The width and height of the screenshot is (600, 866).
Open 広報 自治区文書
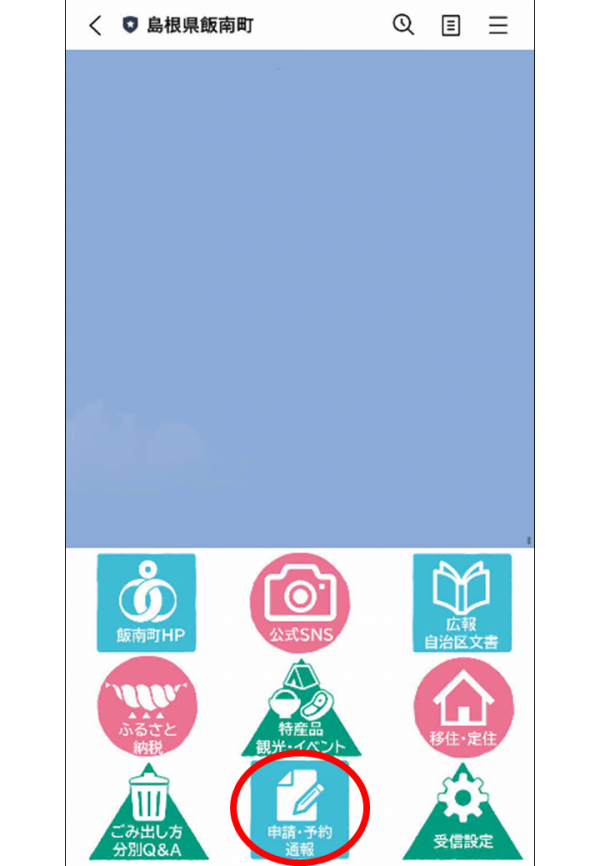point(461,603)
